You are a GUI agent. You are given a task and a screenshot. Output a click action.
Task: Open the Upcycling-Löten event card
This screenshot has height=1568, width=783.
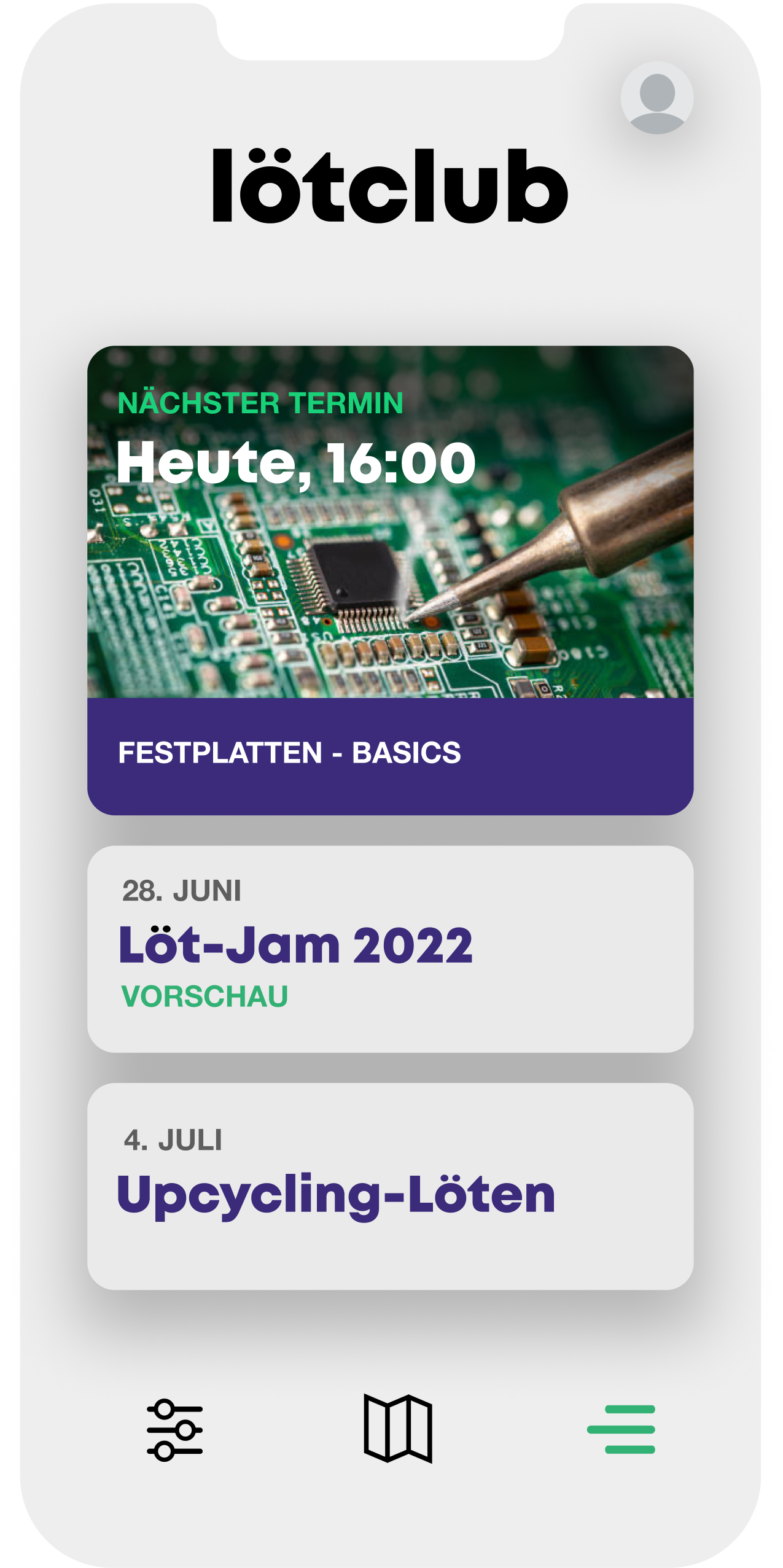(x=390, y=1186)
